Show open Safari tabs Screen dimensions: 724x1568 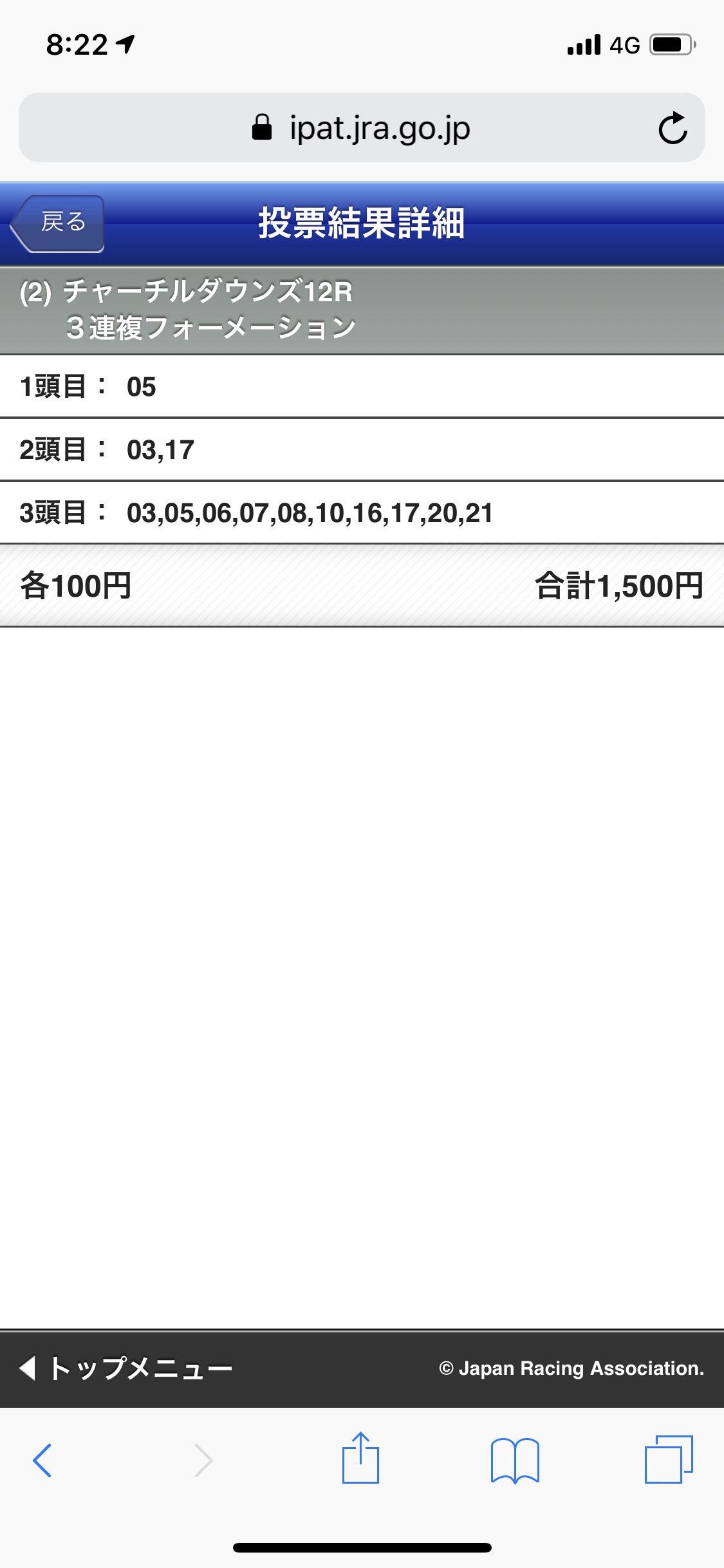(668, 1460)
